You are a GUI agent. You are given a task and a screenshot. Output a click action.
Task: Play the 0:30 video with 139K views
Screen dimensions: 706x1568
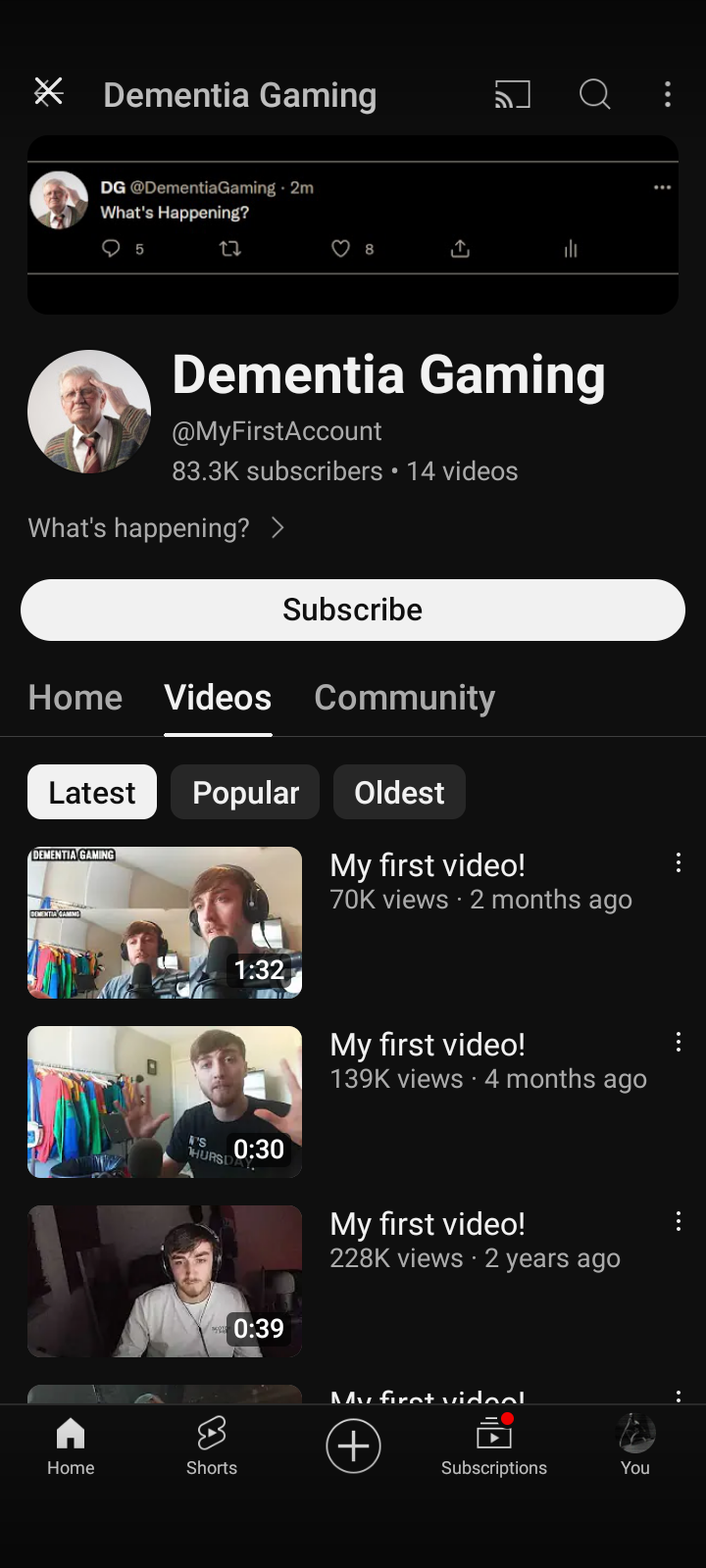coord(165,1102)
